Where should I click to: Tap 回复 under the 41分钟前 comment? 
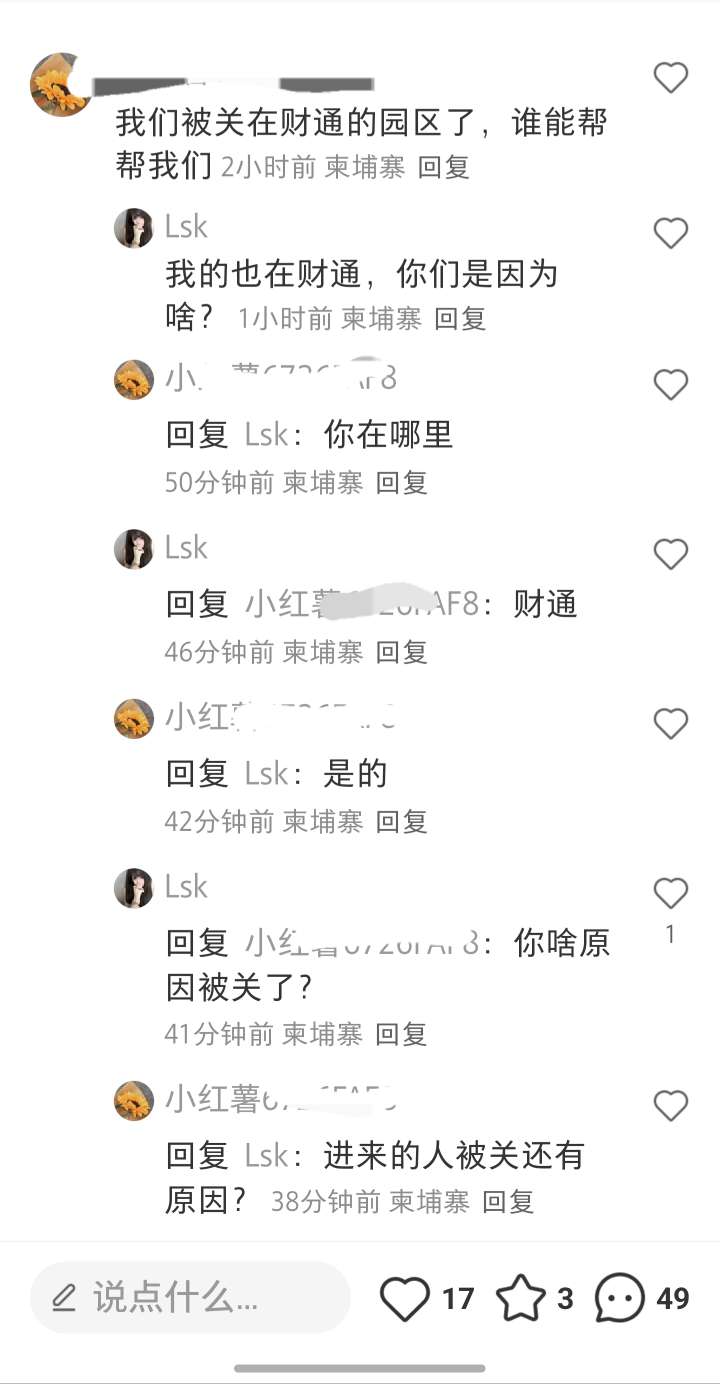tap(401, 1034)
